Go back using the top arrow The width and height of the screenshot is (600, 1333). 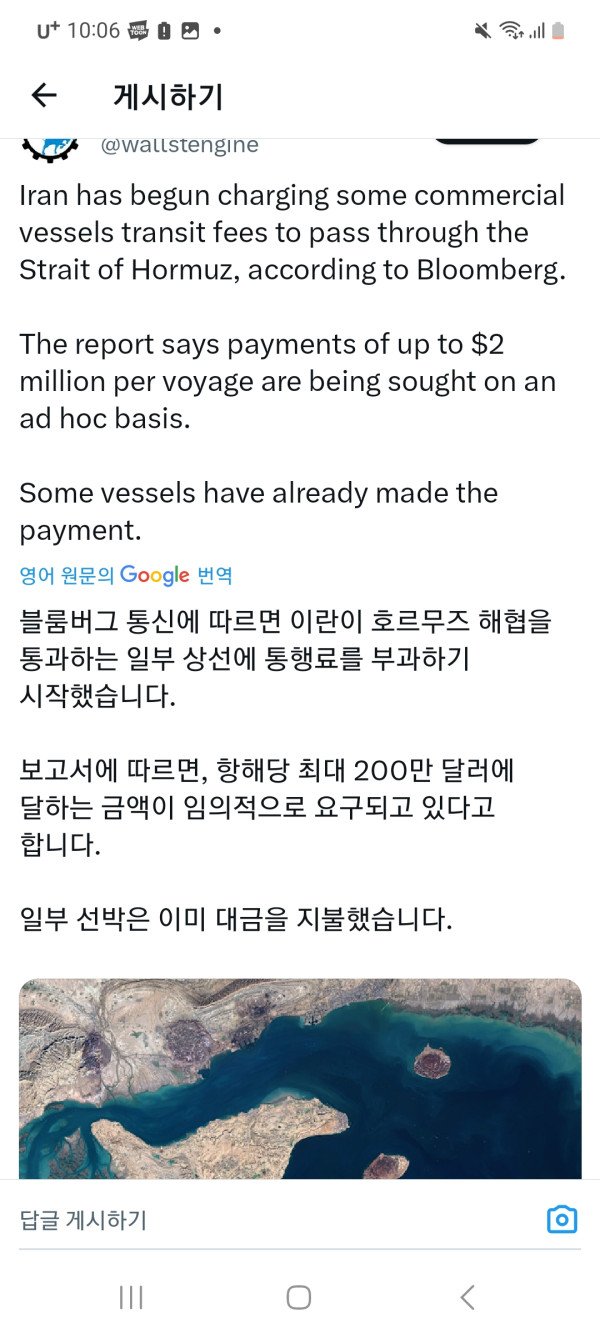(44, 96)
